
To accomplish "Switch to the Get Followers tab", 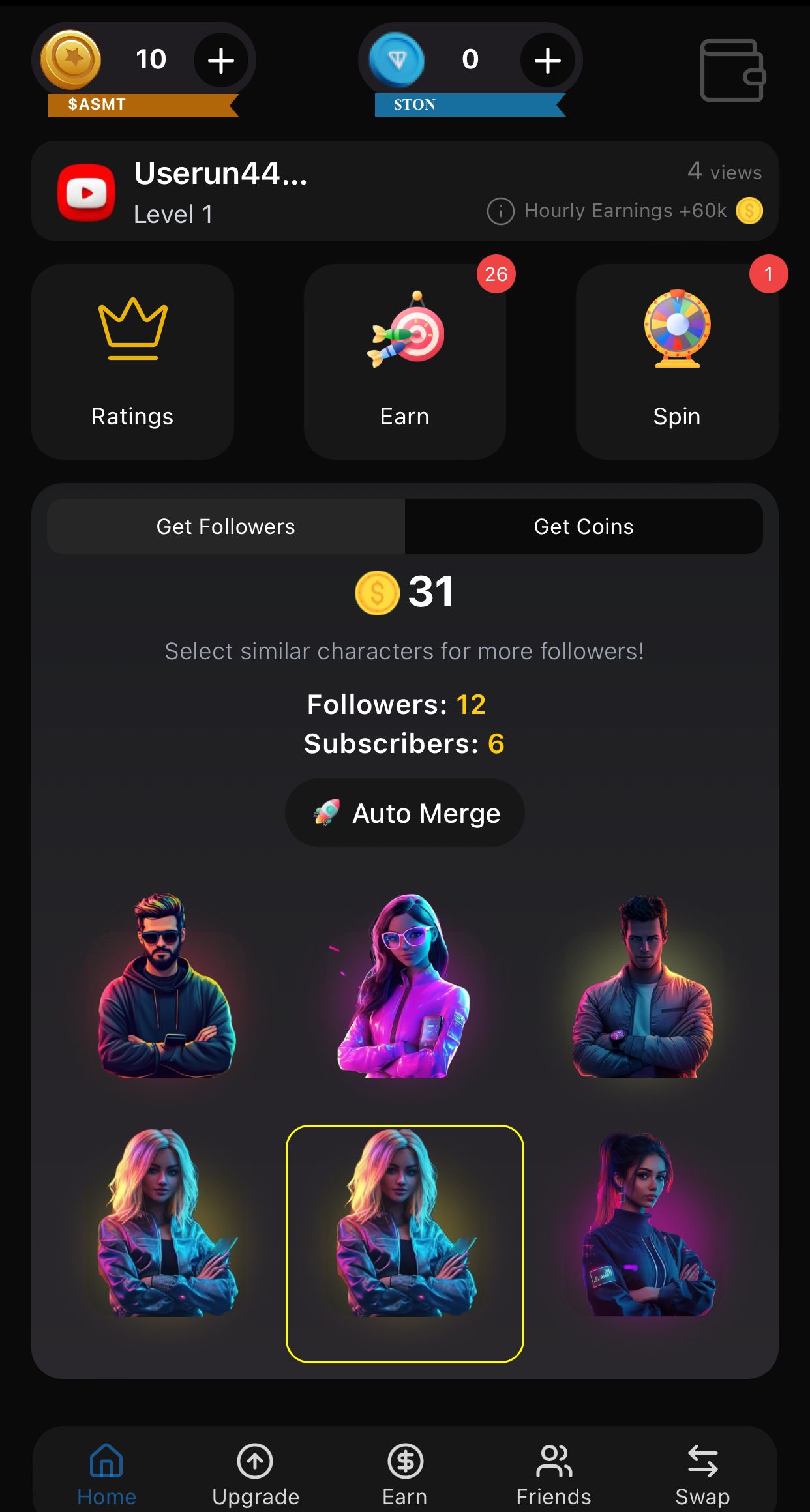I will 225,526.
